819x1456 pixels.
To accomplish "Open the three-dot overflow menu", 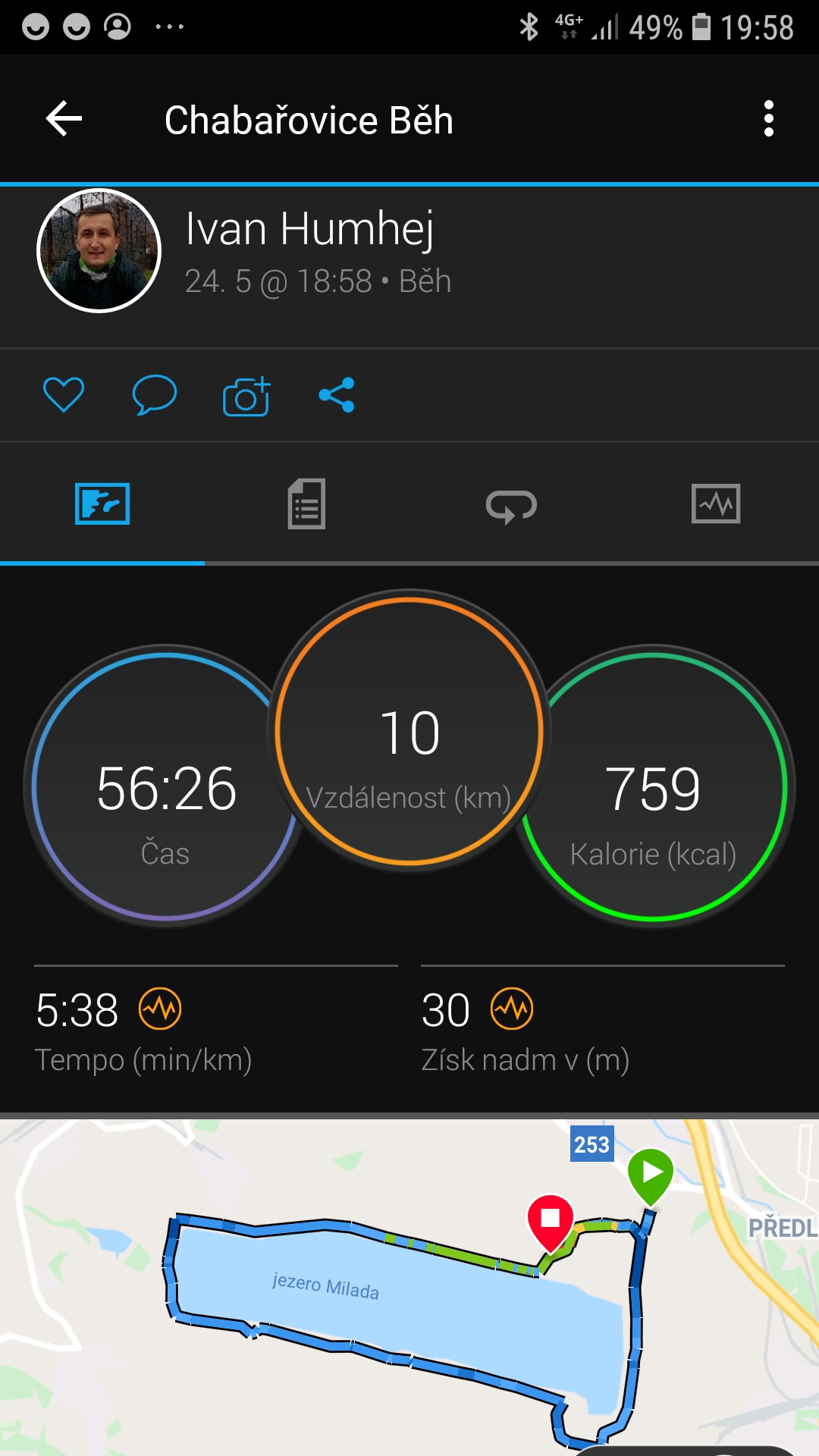I will [769, 119].
